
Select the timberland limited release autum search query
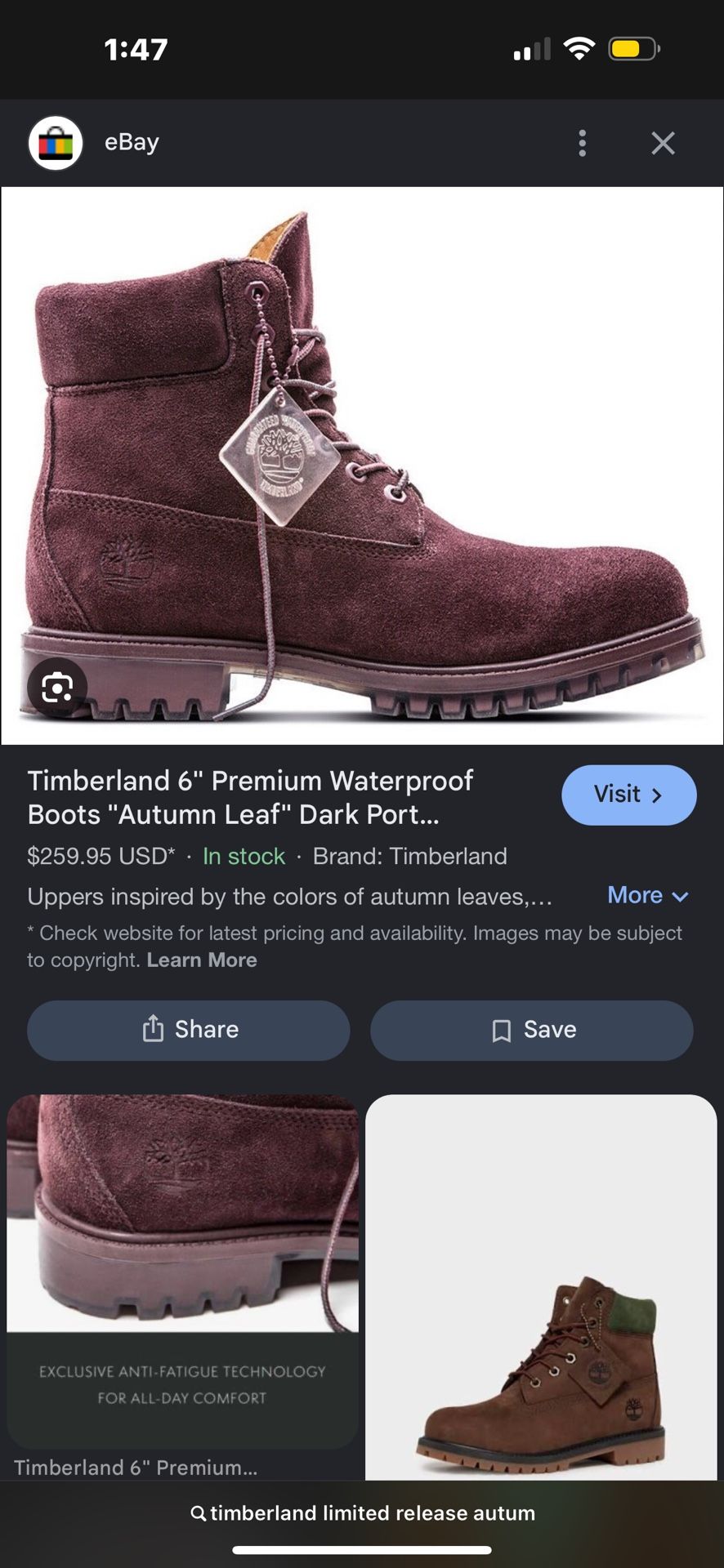(373, 1512)
